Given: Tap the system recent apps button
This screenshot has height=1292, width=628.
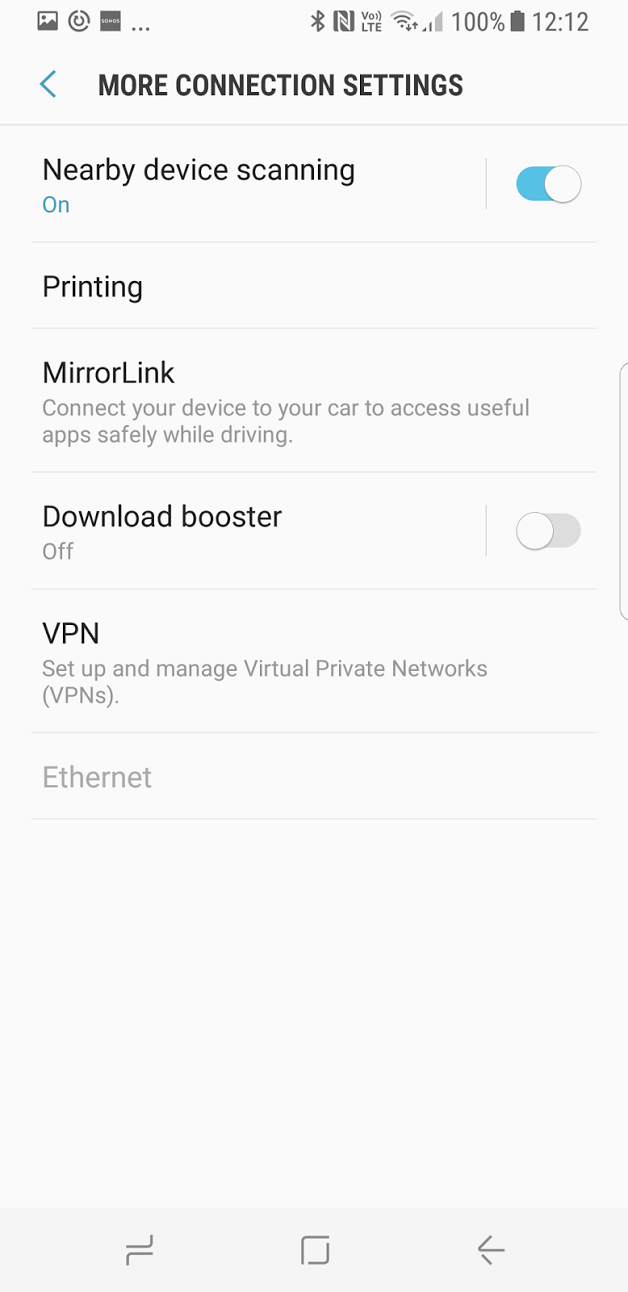Looking at the screenshot, I should 139,1250.
